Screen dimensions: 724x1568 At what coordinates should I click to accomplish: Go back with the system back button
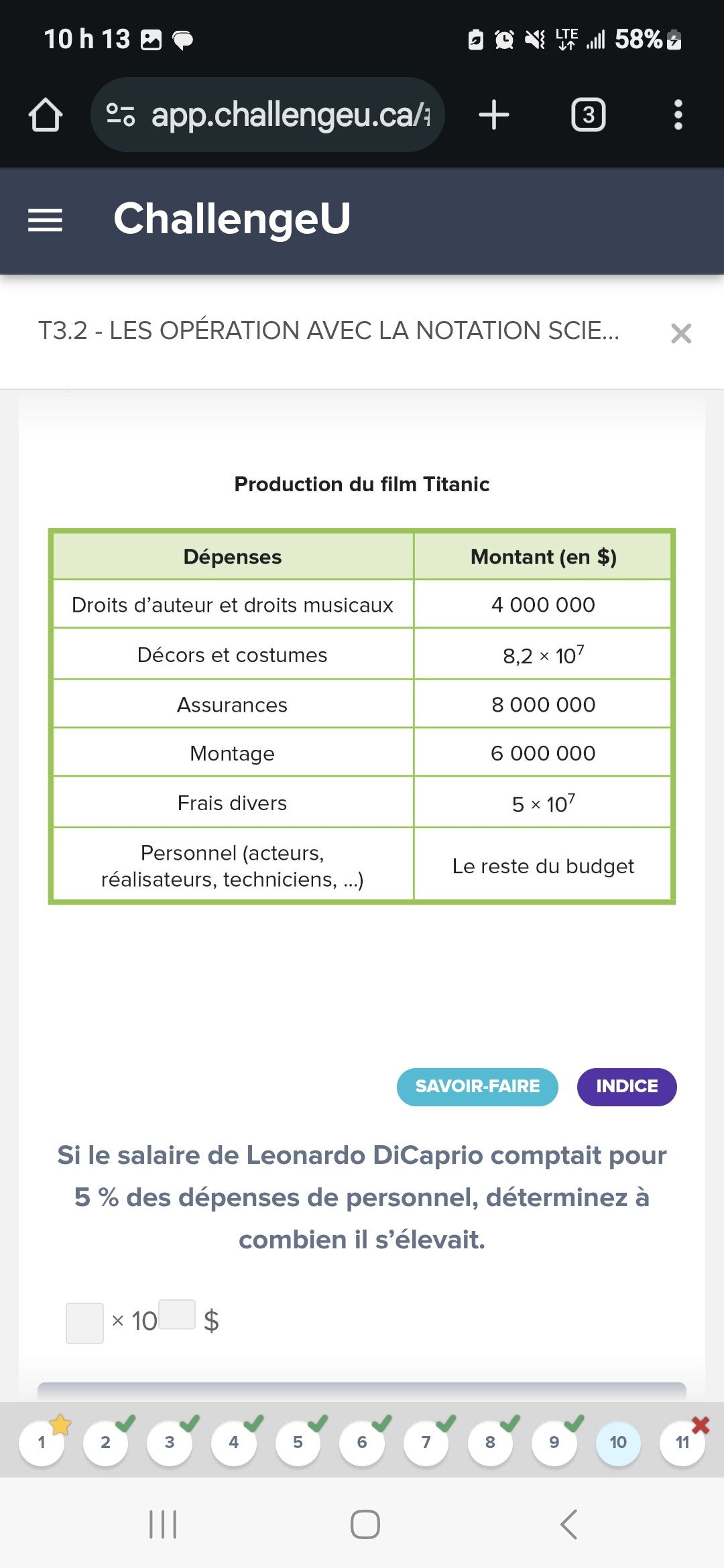pos(568,1524)
